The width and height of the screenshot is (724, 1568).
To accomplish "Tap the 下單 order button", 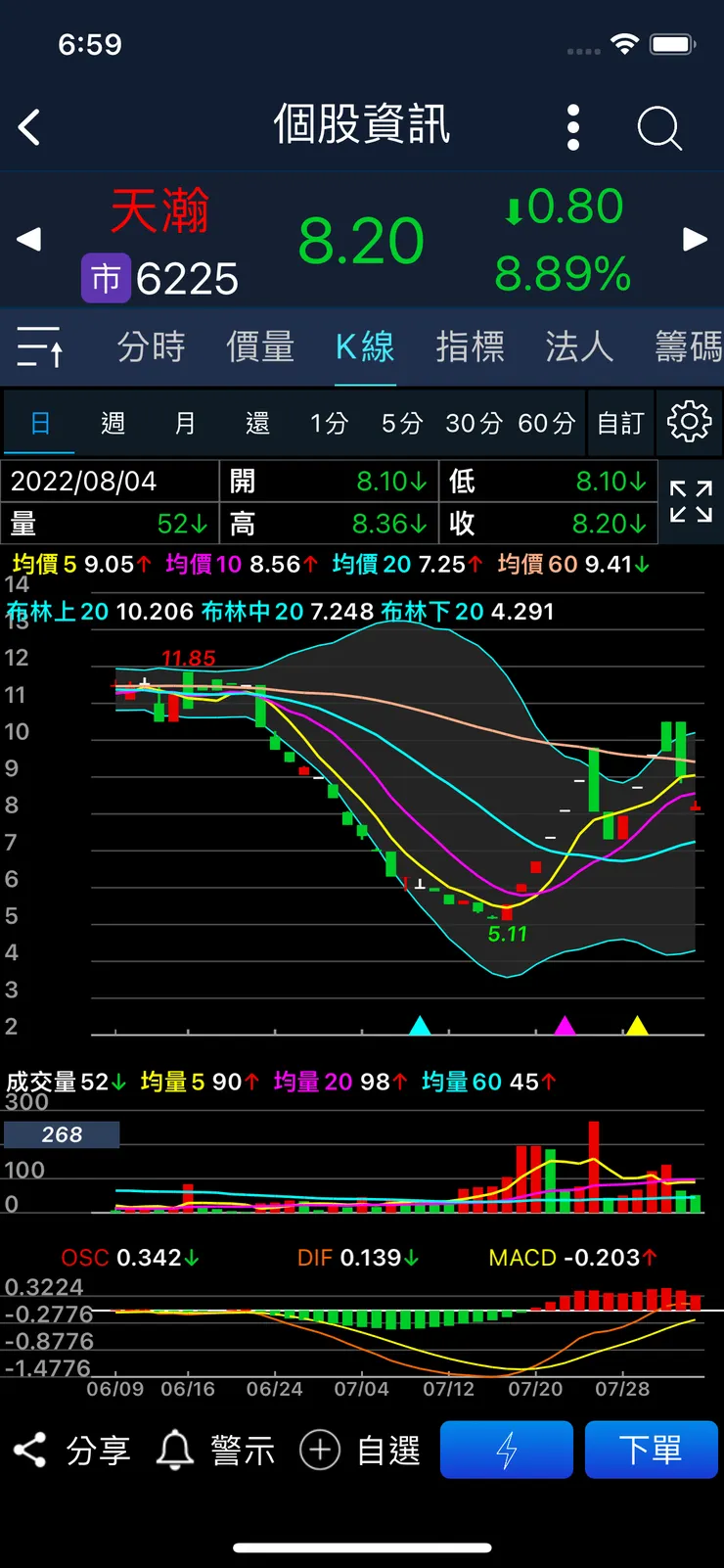I will tap(651, 1450).
